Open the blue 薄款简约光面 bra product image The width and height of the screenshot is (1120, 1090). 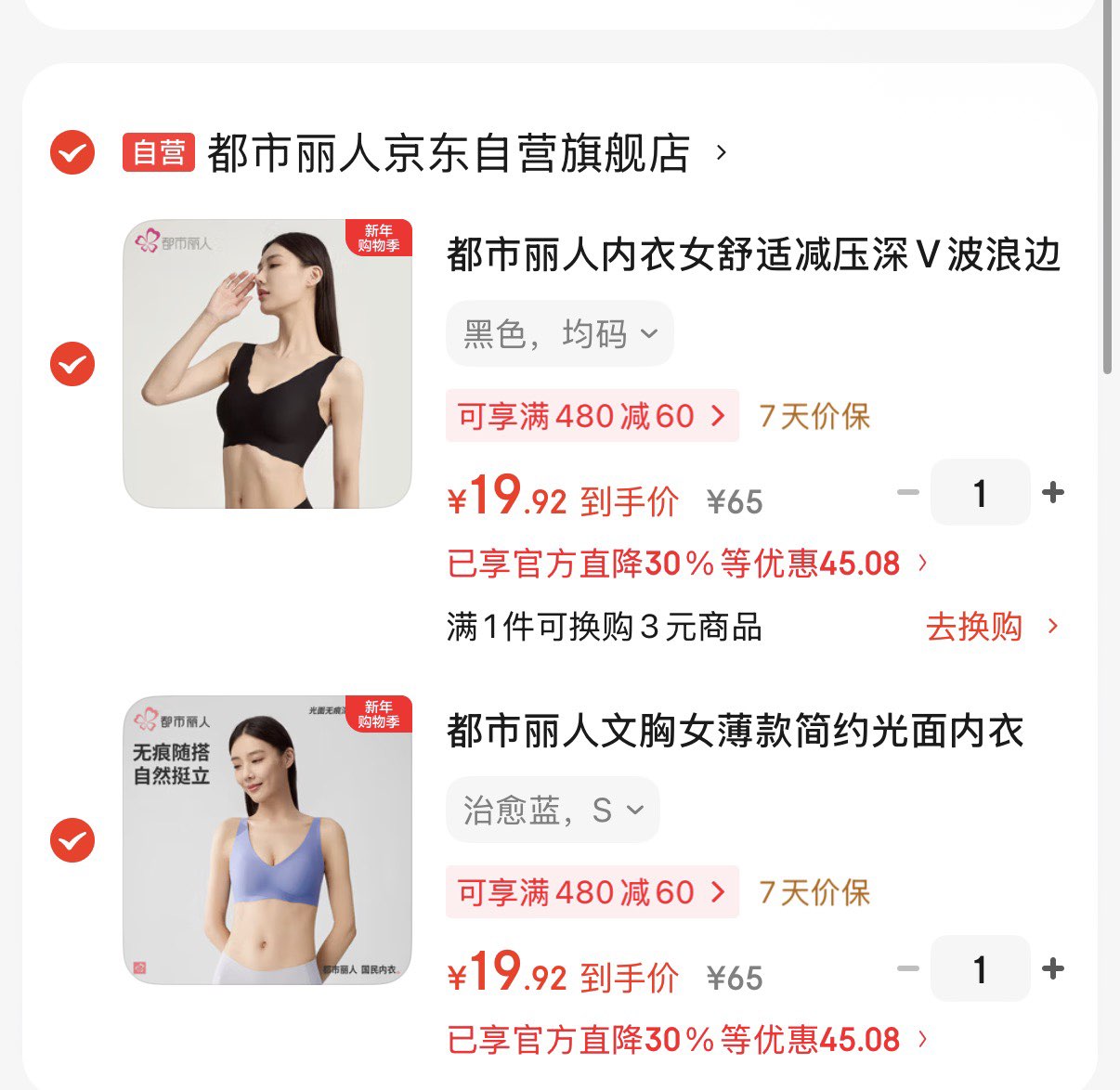point(267,840)
